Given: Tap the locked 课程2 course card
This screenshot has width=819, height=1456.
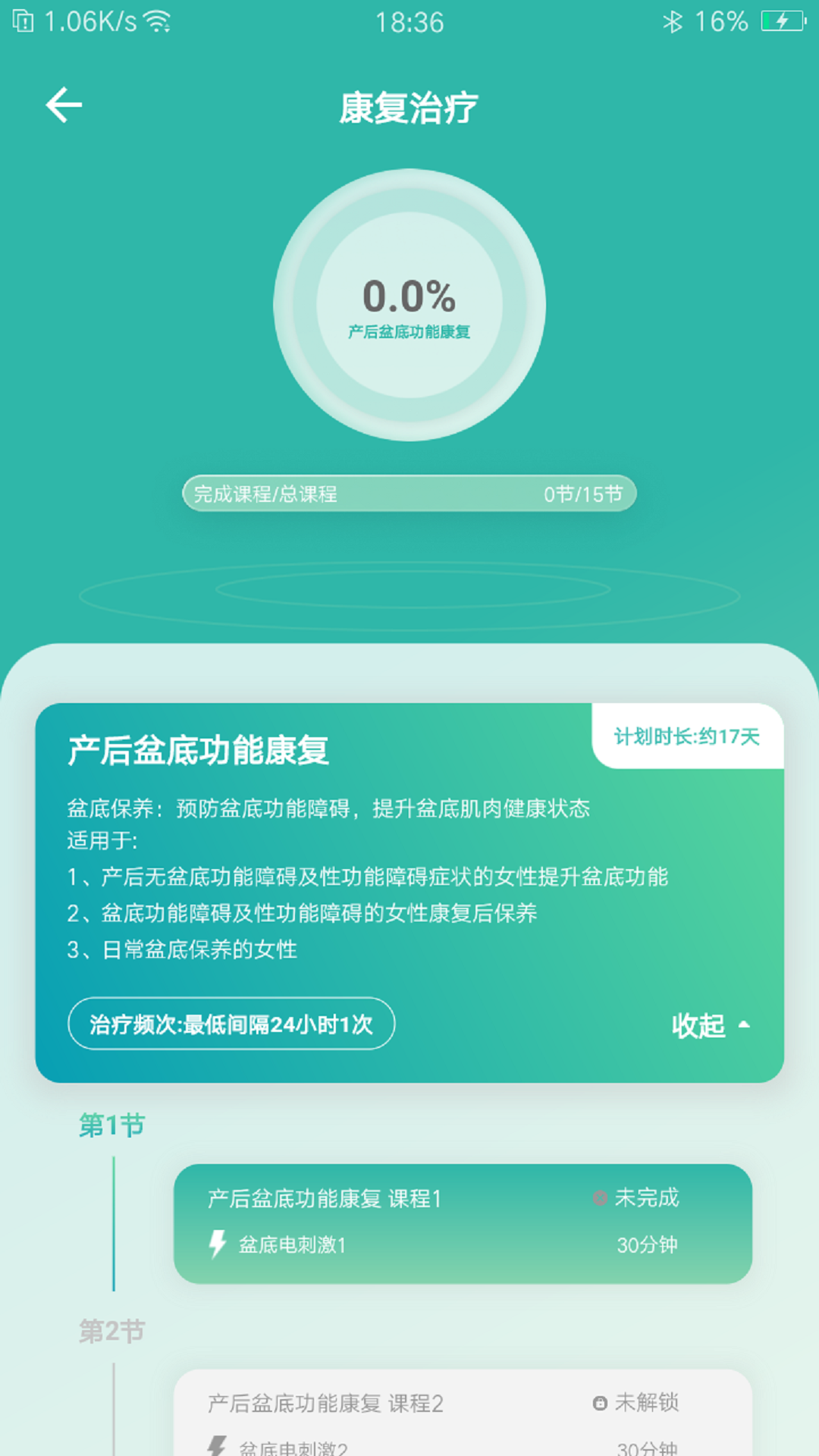Looking at the screenshot, I should 463,1415.
